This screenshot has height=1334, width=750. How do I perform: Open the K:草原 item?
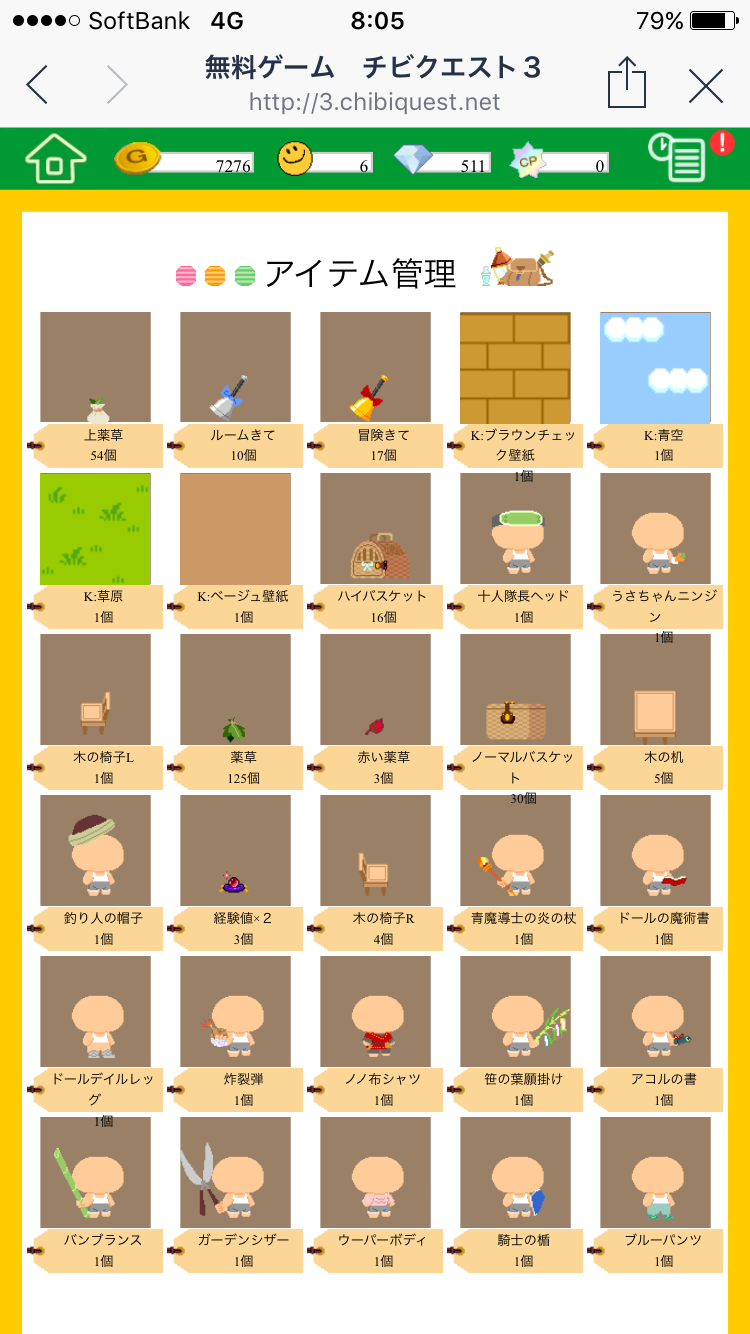coord(95,528)
